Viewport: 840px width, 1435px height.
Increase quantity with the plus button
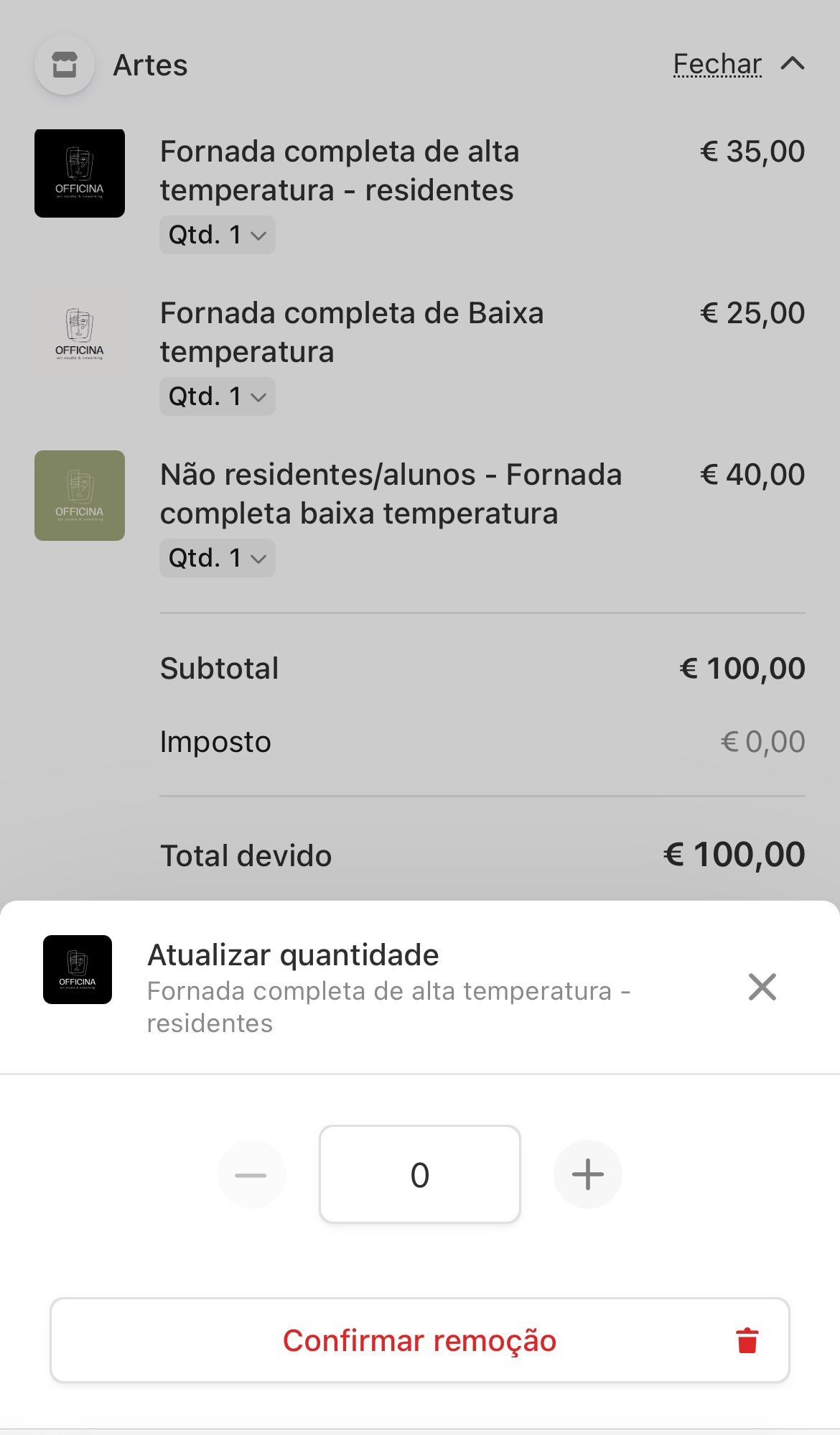587,1174
